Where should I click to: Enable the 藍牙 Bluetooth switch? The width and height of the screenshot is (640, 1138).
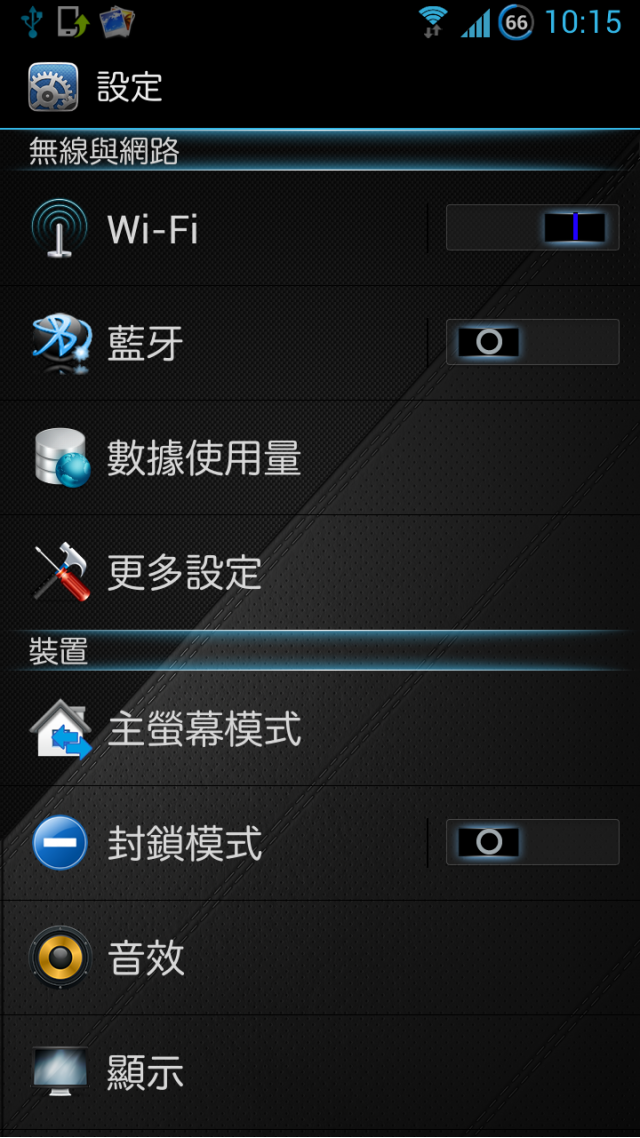tap(532, 343)
